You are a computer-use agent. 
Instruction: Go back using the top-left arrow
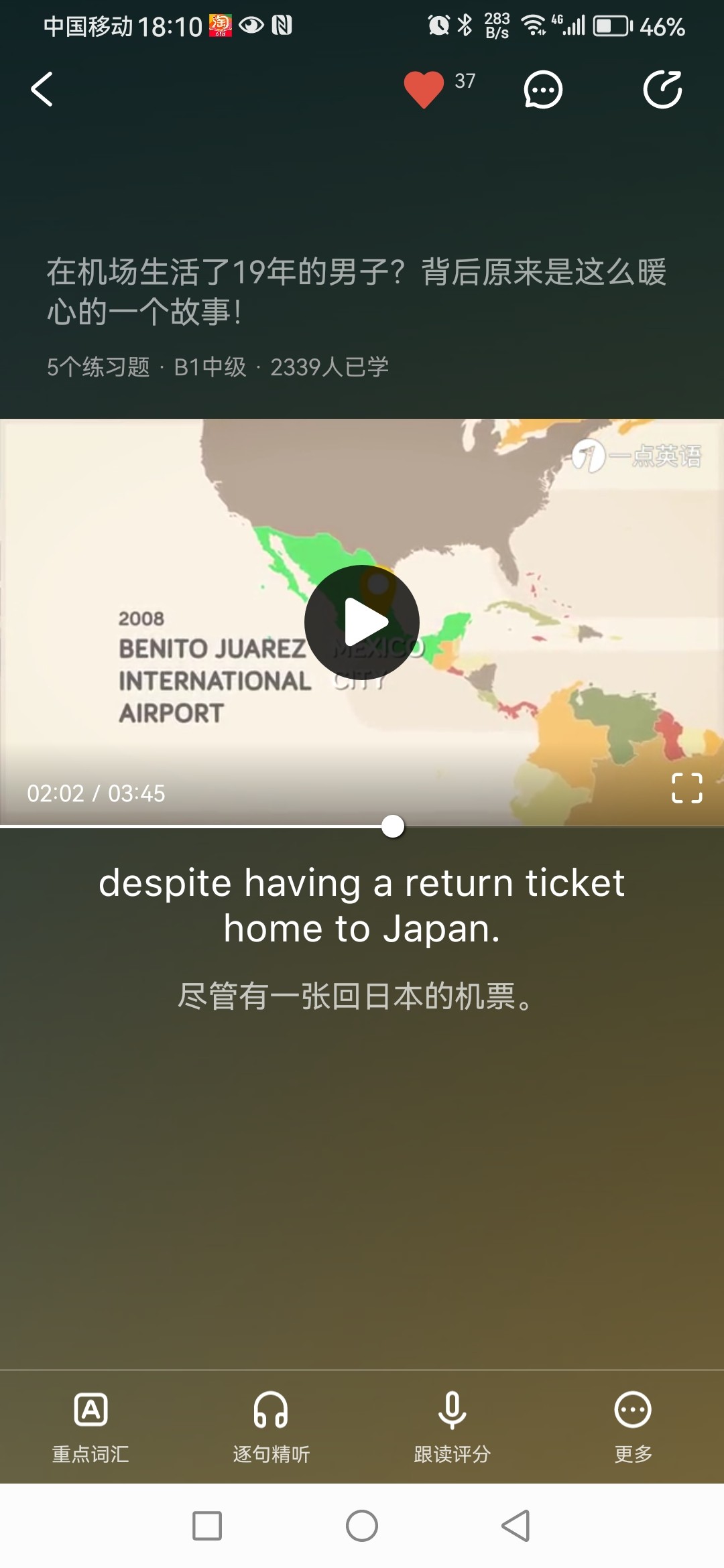(x=42, y=89)
